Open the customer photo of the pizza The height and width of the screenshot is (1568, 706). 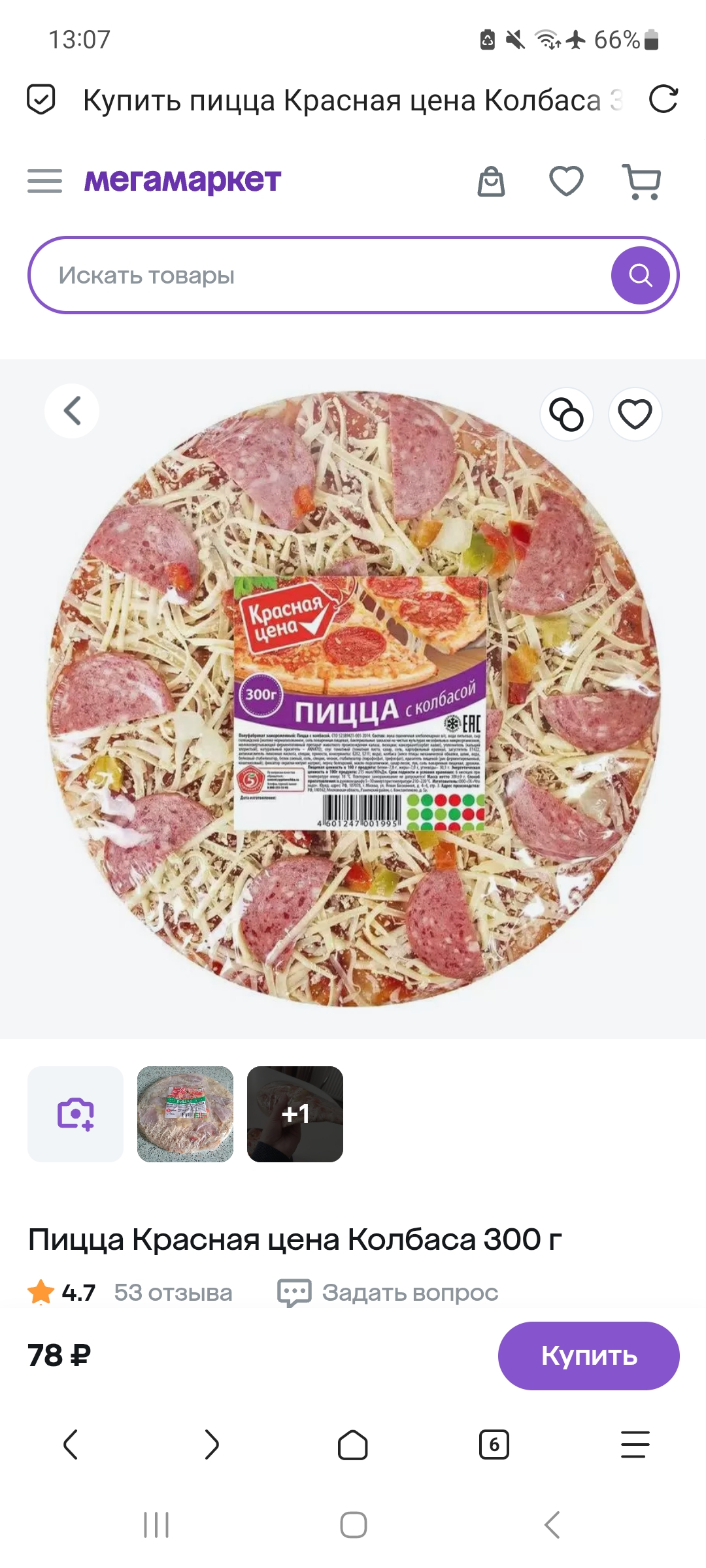tap(185, 1114)
